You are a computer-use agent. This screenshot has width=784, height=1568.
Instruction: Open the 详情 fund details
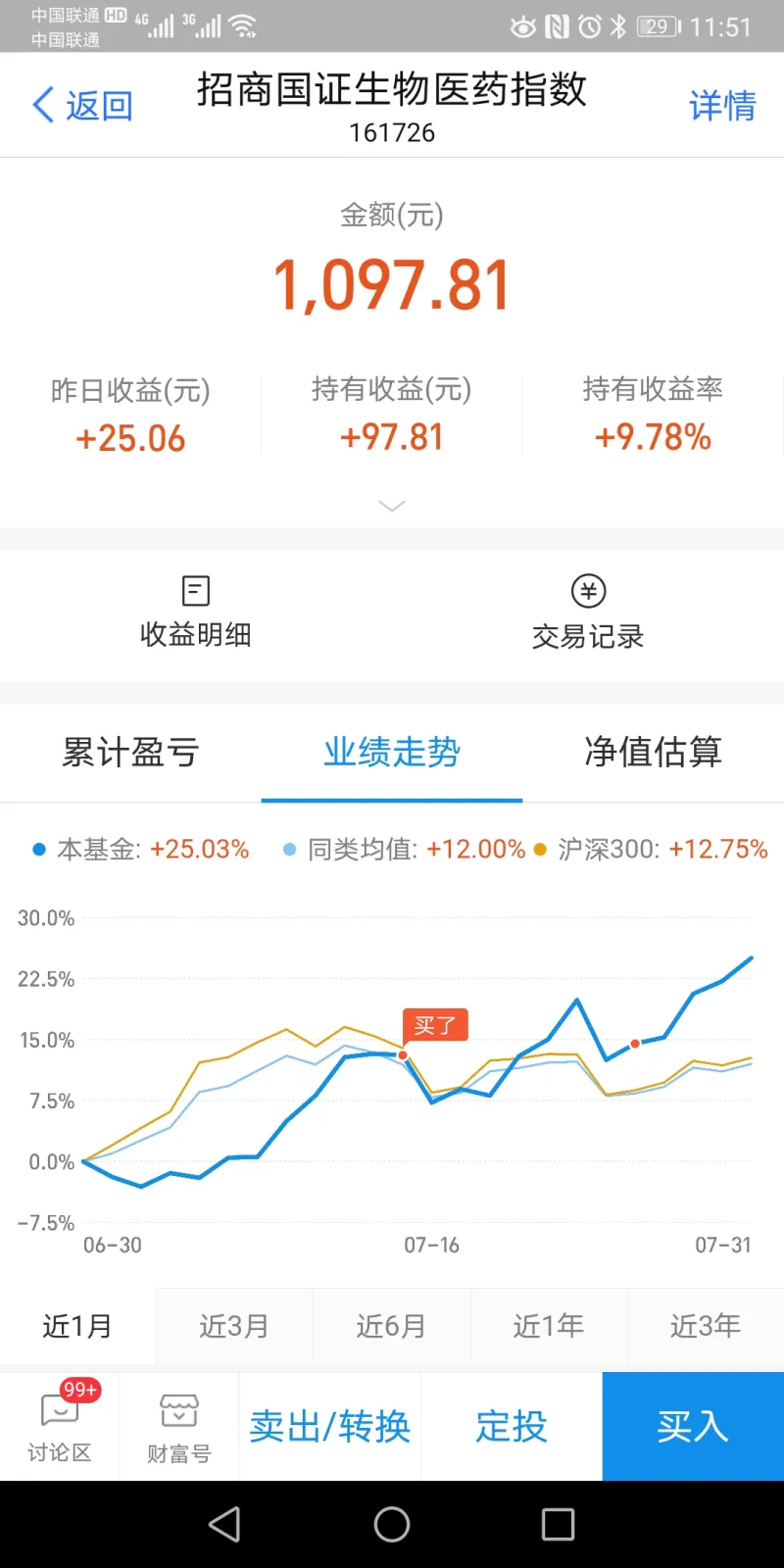(x=722, y=105)
